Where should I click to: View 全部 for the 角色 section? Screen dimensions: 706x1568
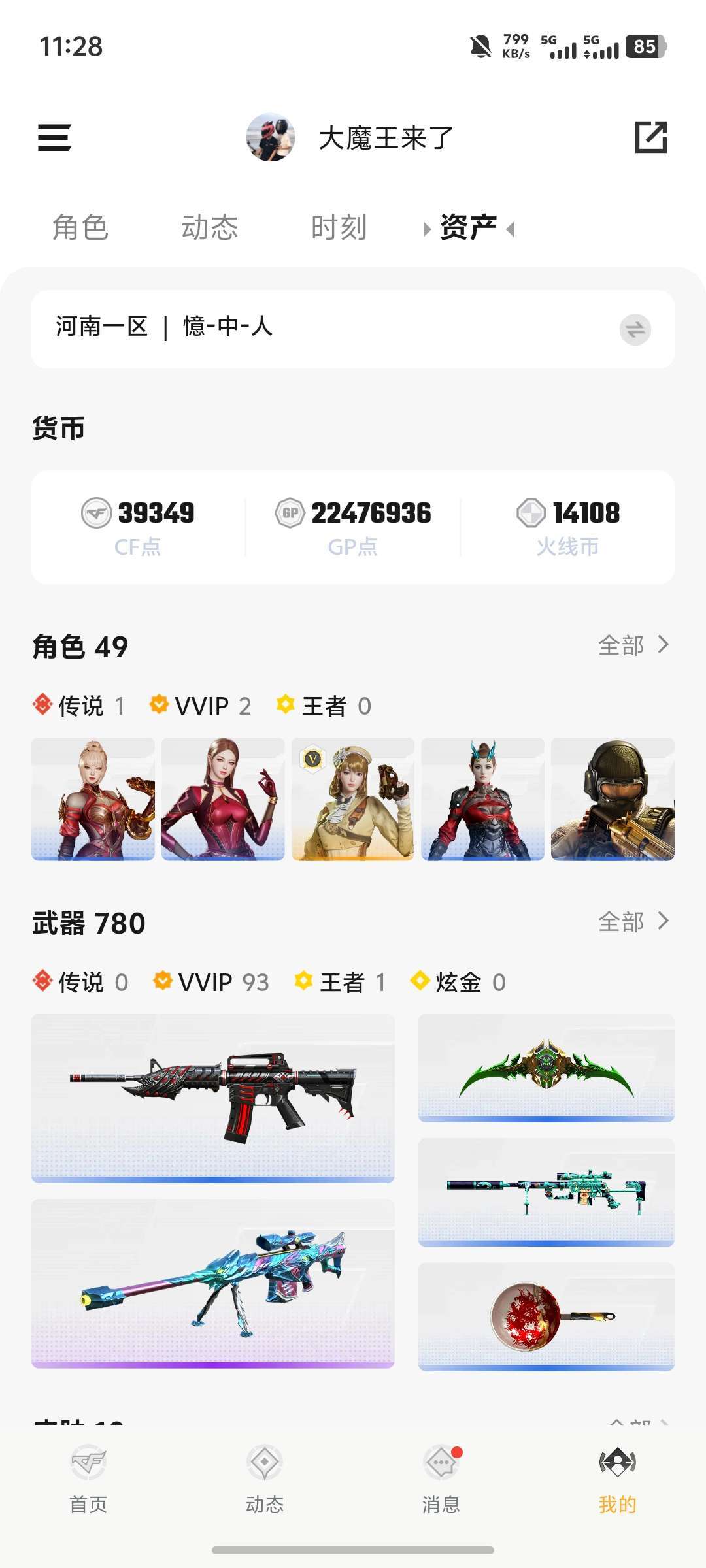(x=633, y=645)
